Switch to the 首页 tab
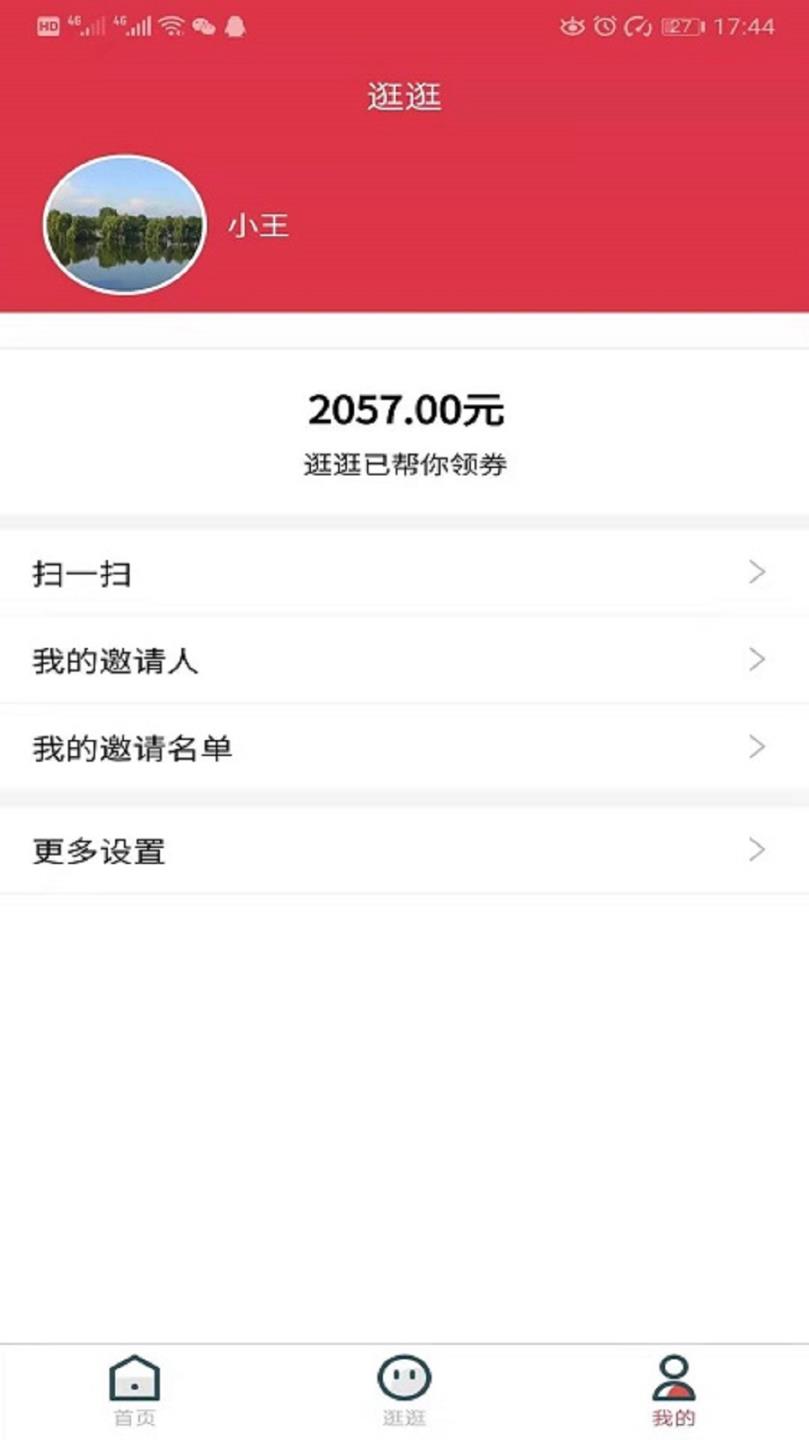Screen dimensions: 809x1440 click(x=134, y=1390)
